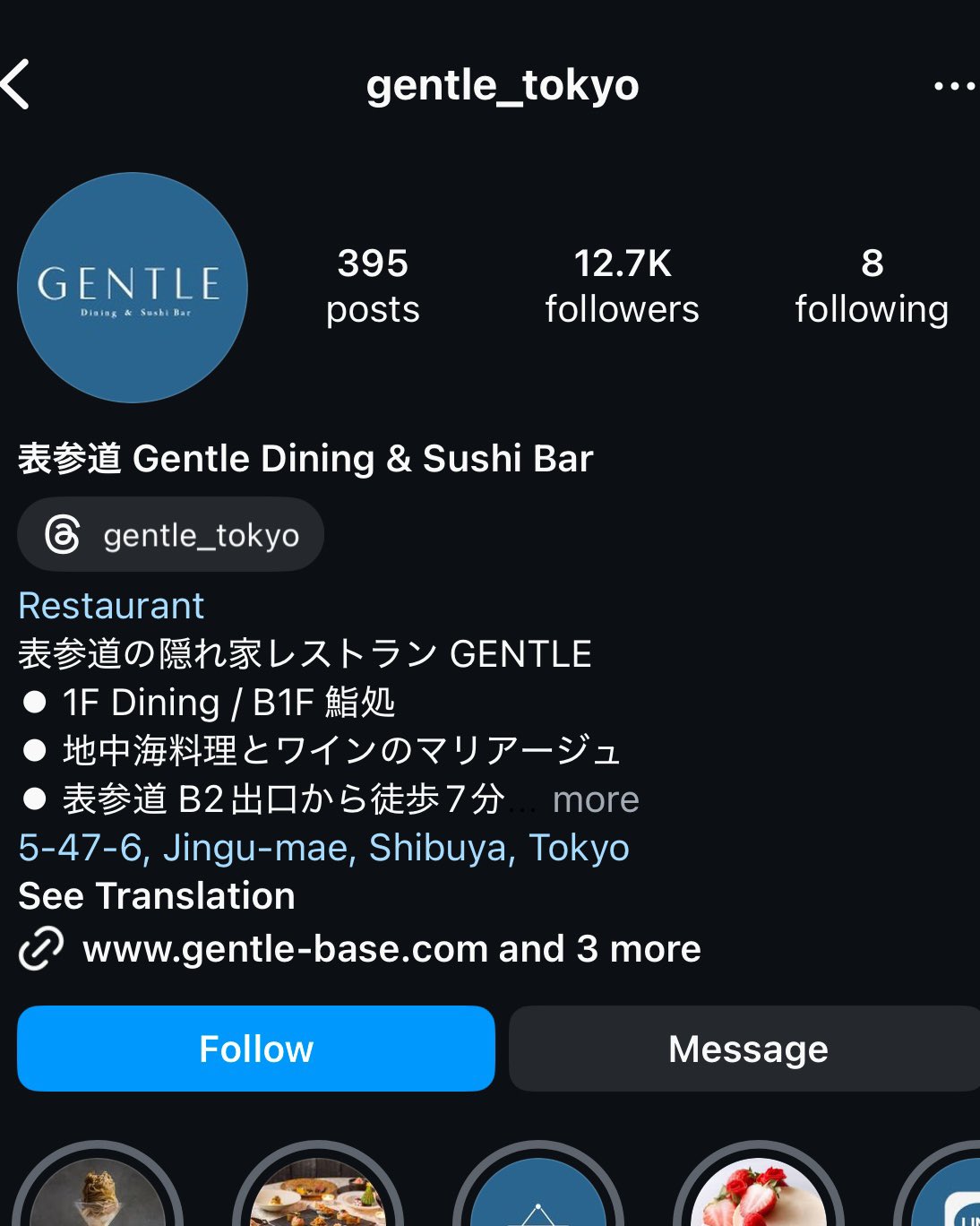Tap the Restaurant category link
This screenshot has width=980, height=1226.
pyautogui.click(x=111, y=606)
